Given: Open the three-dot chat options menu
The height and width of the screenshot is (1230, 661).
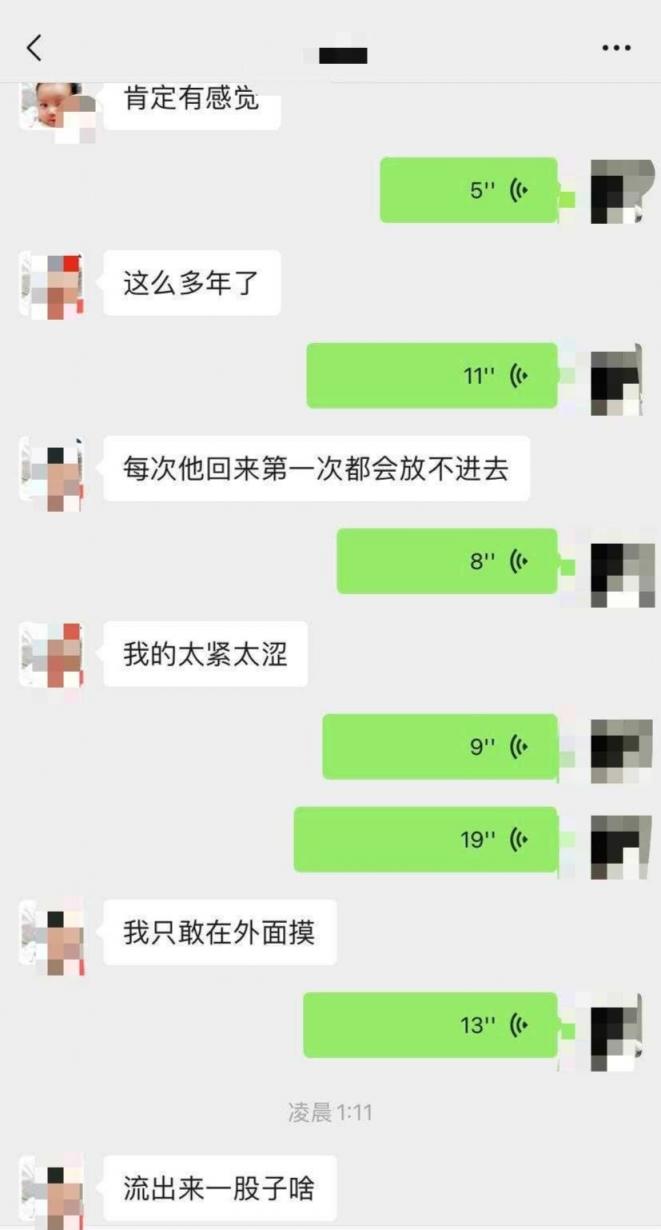Looking at the screenshot, I should click(615, 48).
